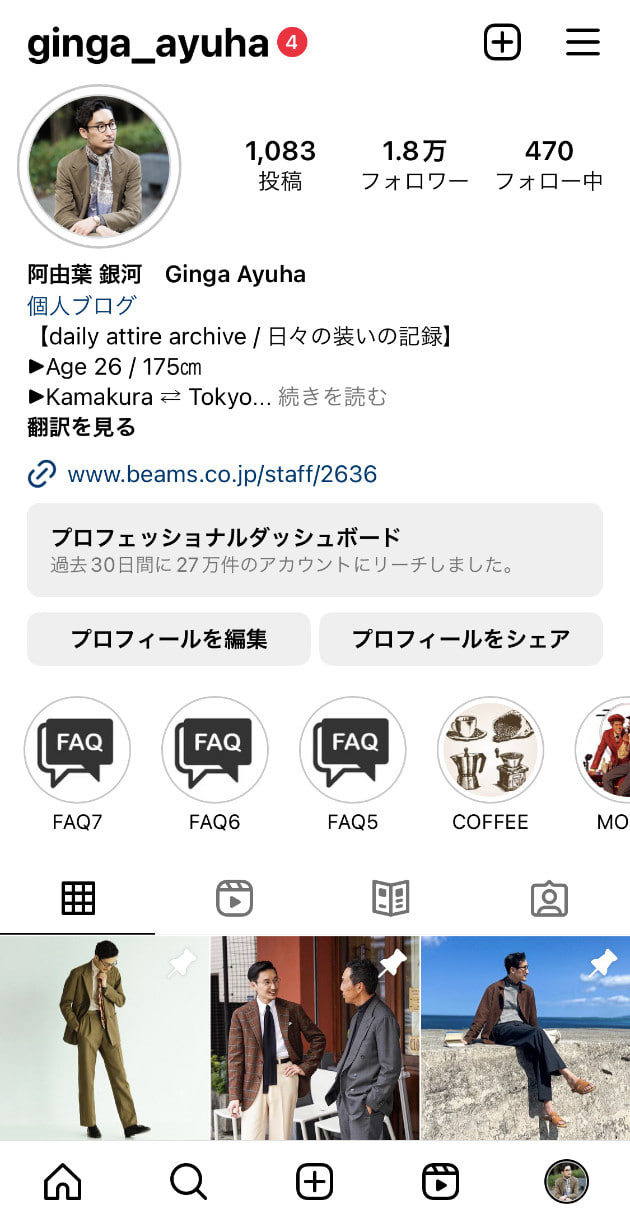This screenshot has height=1209, width=630.
Task: Open the FAQ5 story highlight
Action: tap(353, 750)
